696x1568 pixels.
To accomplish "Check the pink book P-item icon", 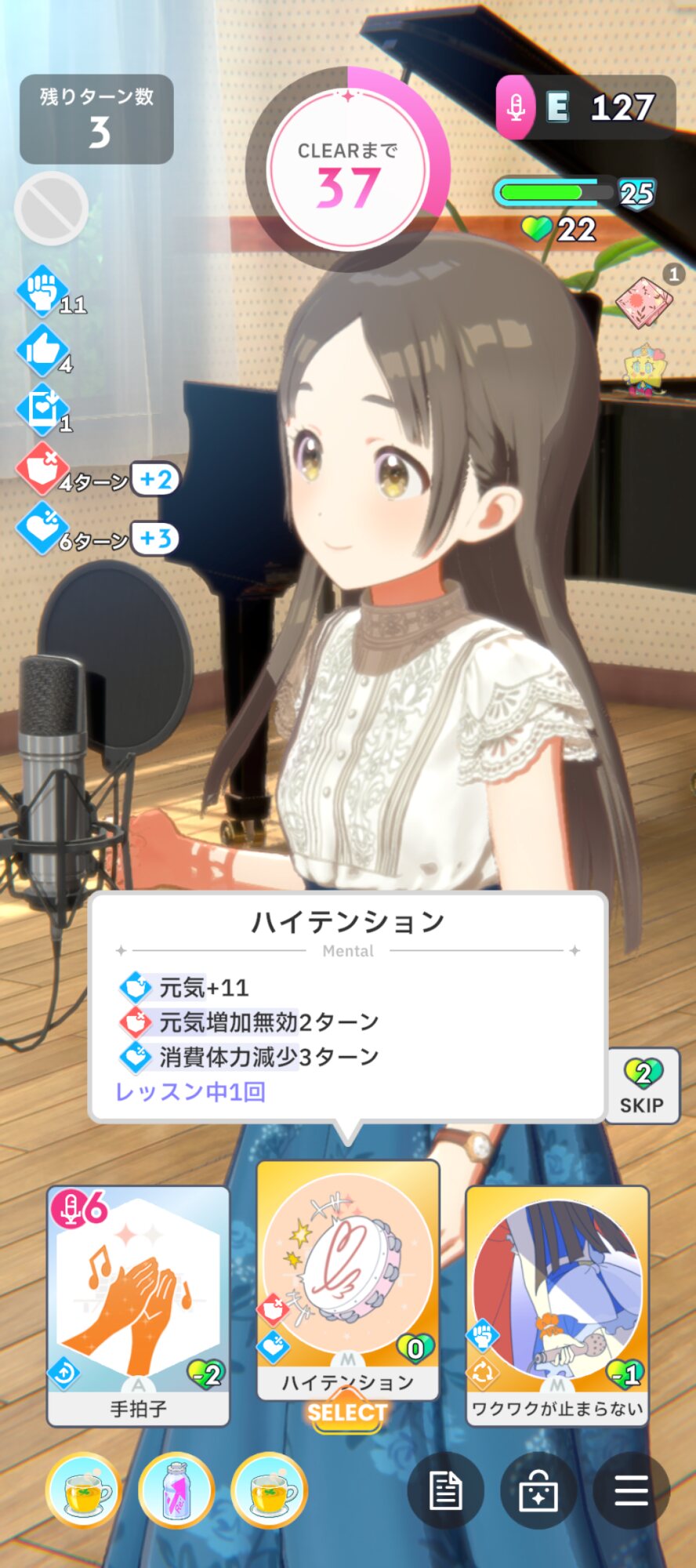I will coord(644,300).
